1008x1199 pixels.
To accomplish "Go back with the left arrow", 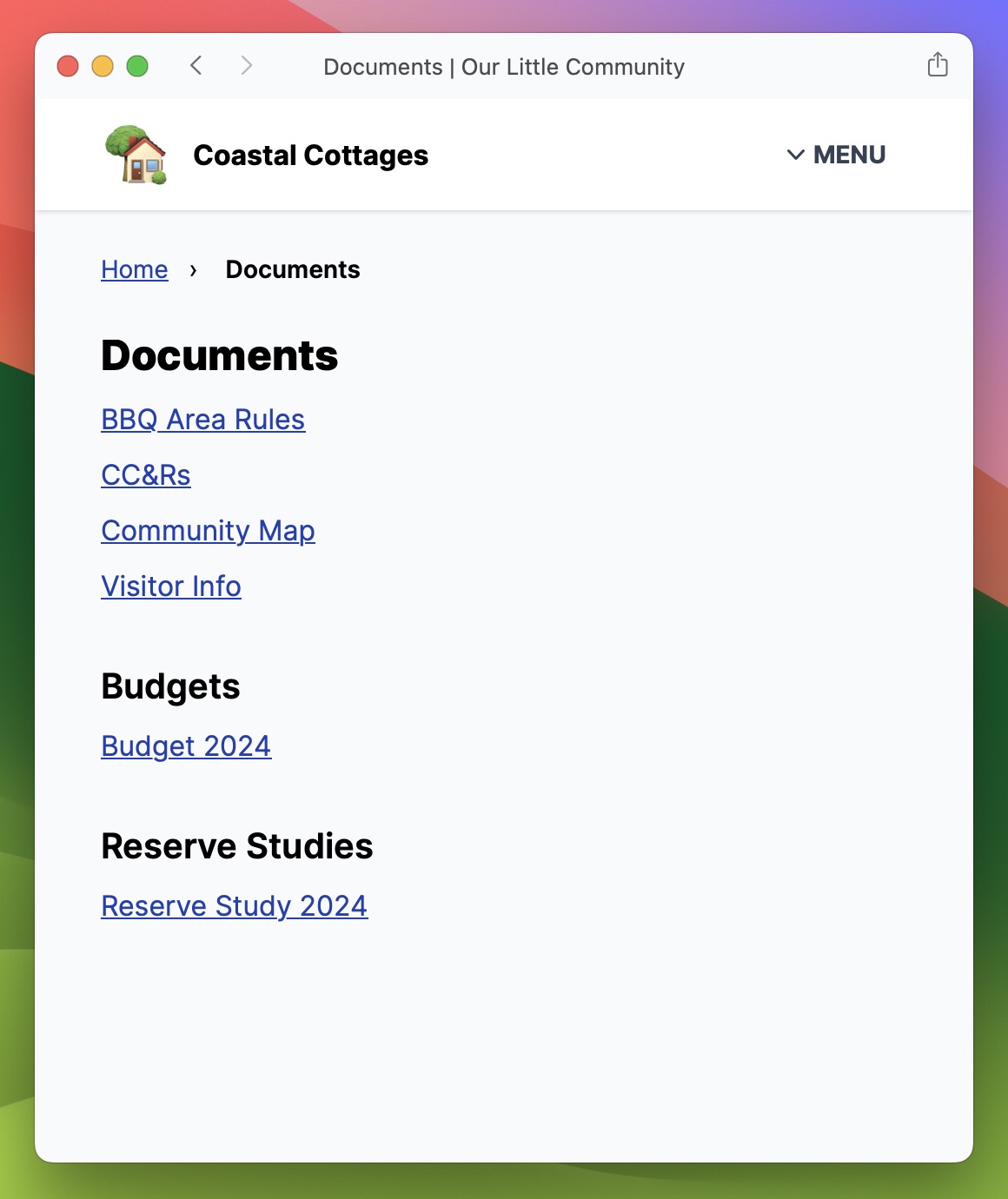I will (196, 66).
